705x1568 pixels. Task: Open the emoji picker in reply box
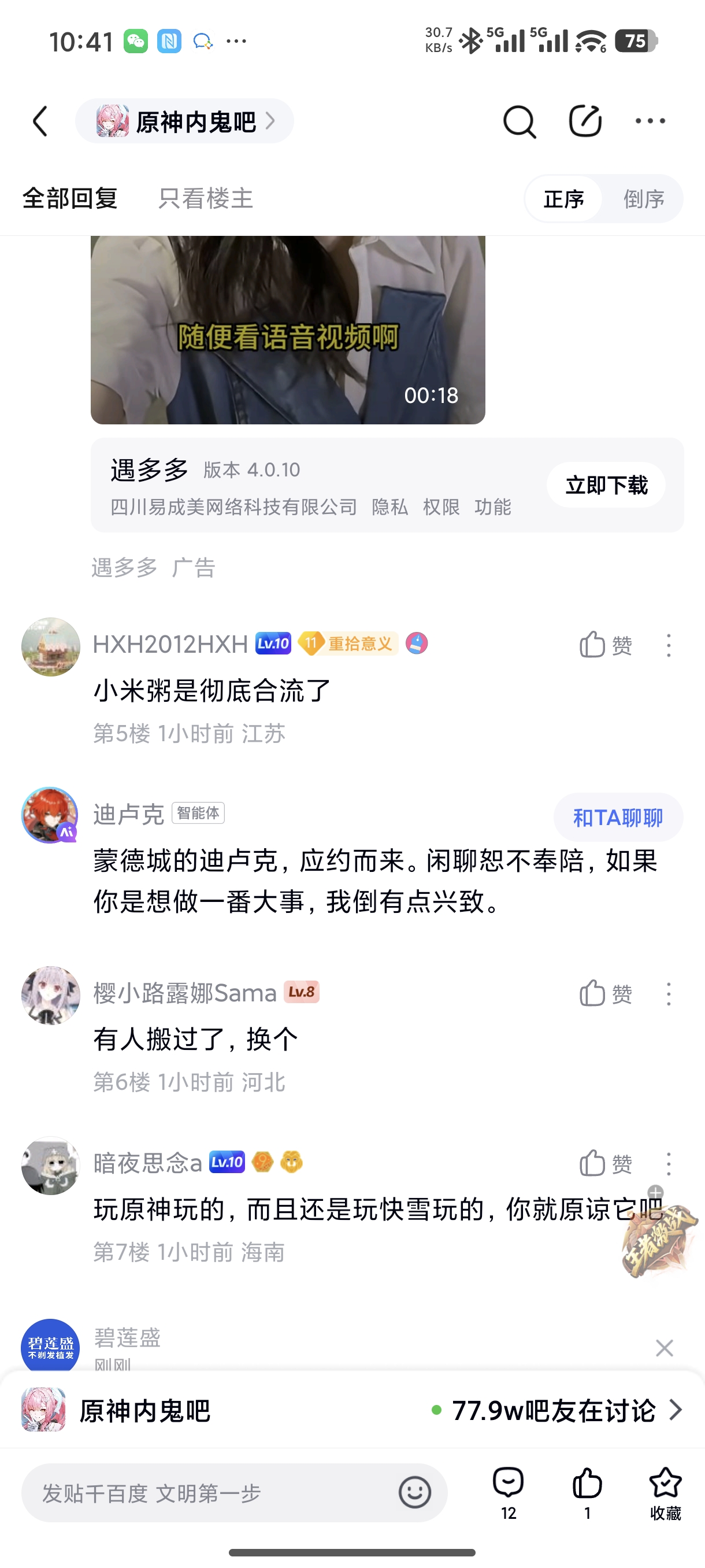coord(415,1492)
